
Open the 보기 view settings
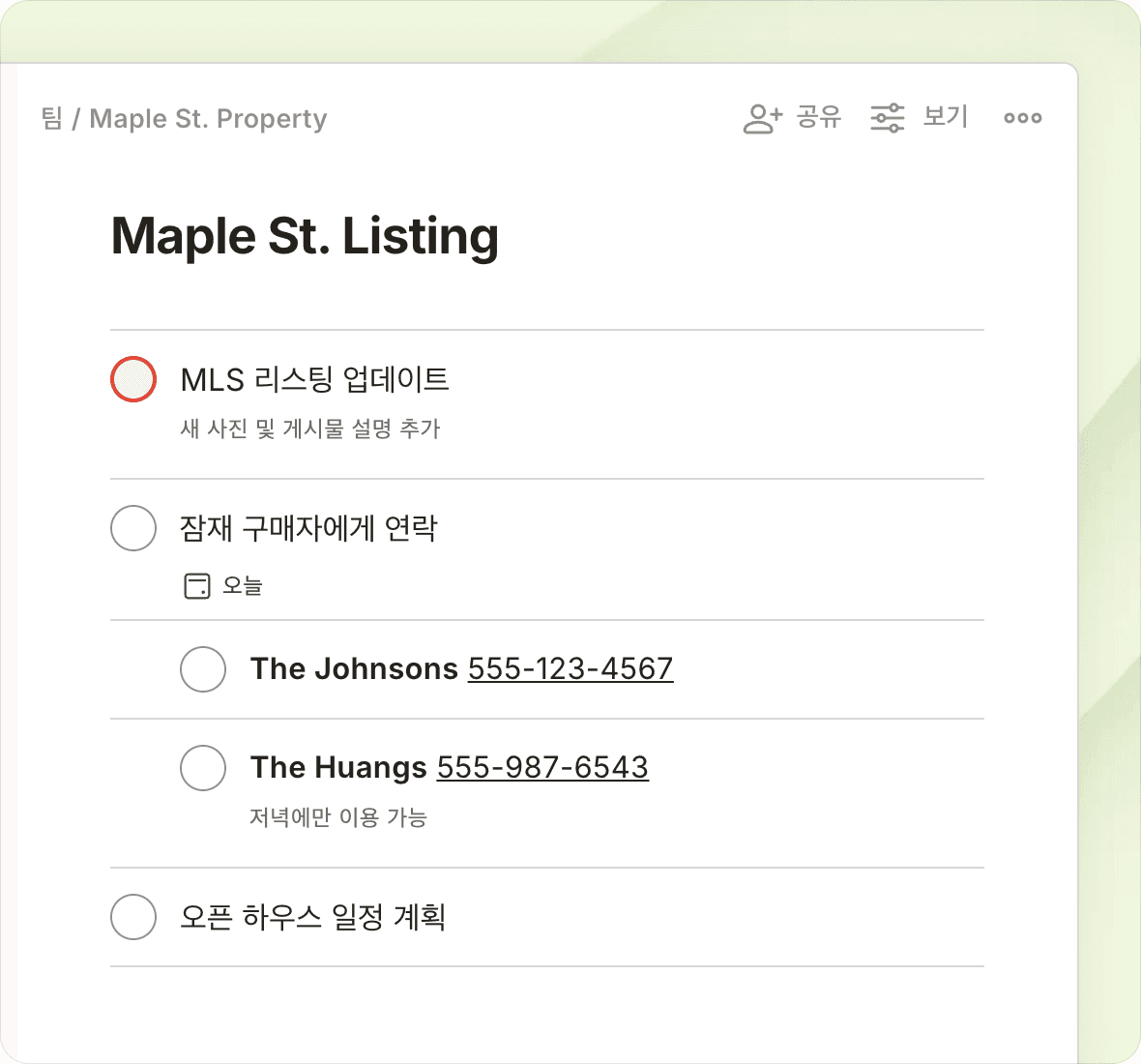[x=919, y=118]
